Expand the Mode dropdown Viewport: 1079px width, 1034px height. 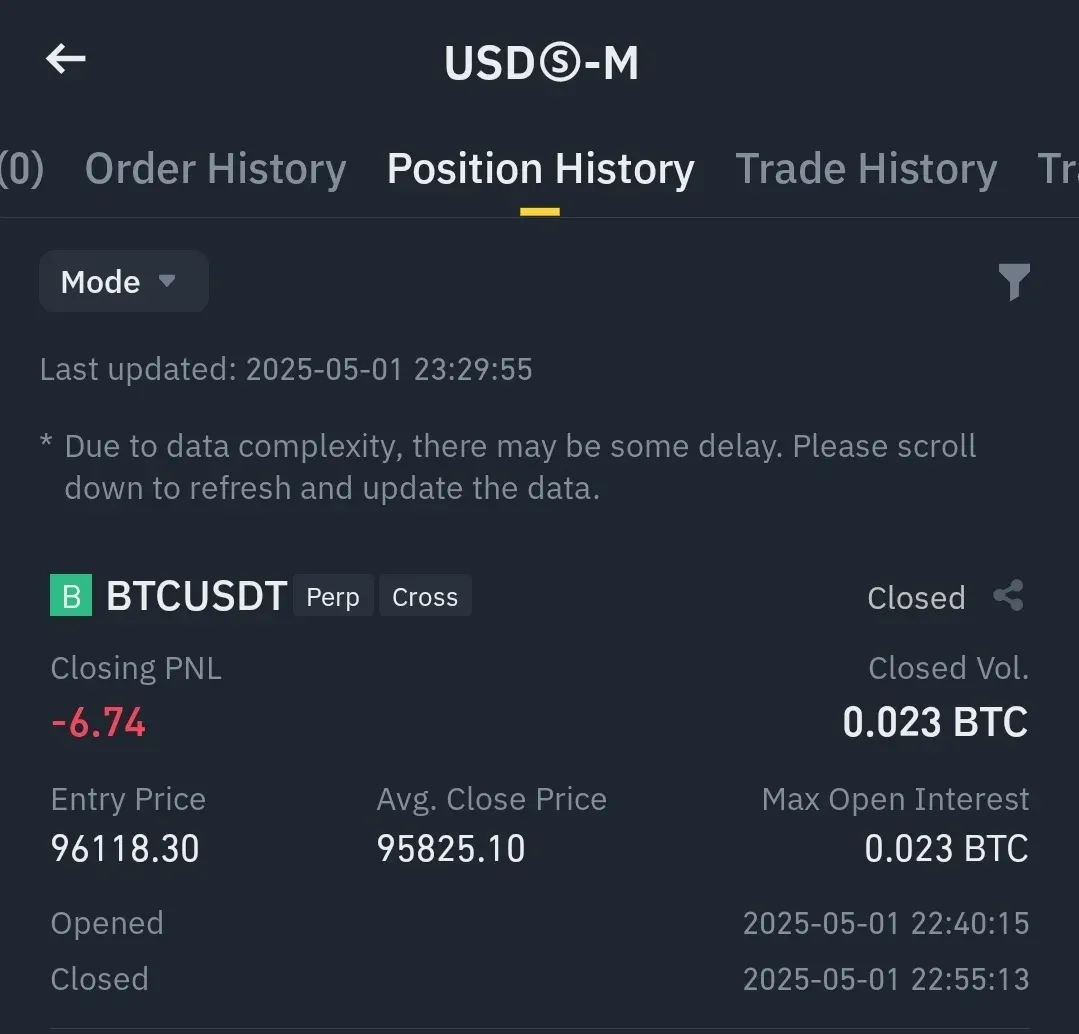click(x=123, y=282)
